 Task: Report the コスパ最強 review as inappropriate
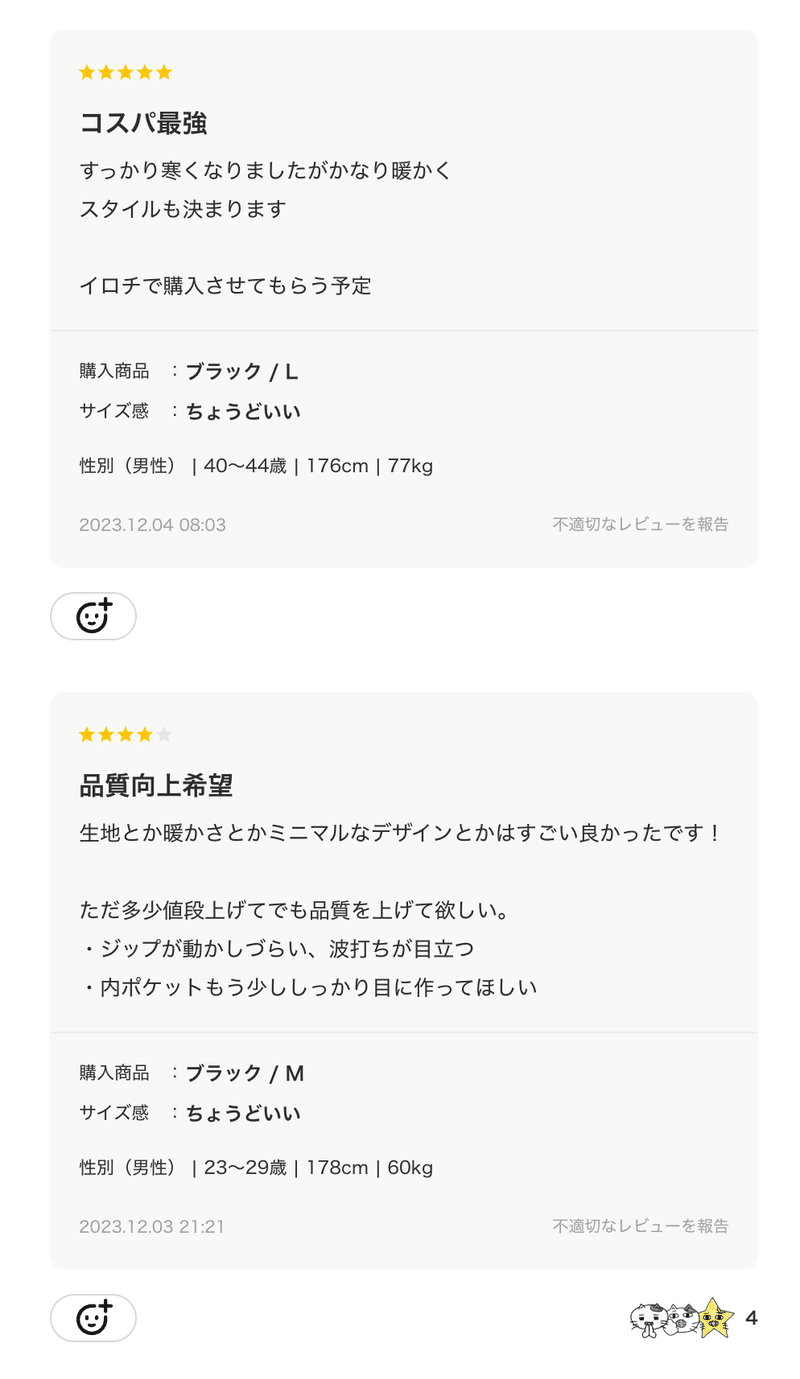click(640, 524)
